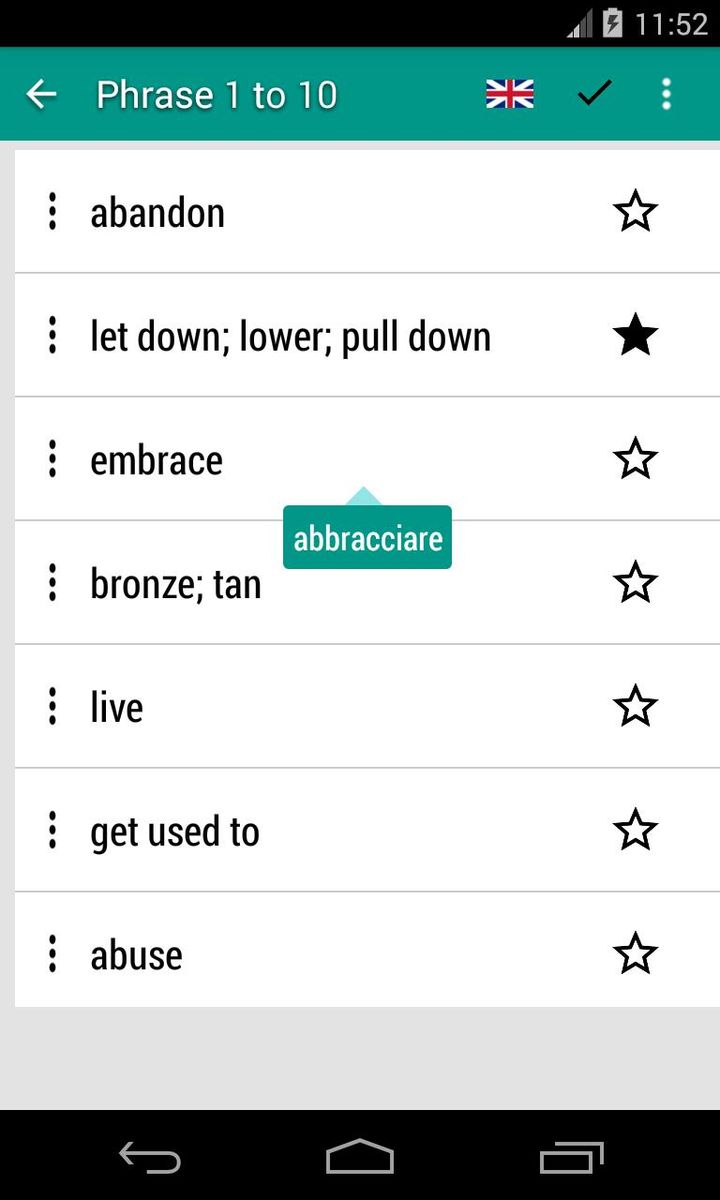Viewport: 720px width, 1200px height.
Task: Show recent apps
Action: pos(572,1157)
